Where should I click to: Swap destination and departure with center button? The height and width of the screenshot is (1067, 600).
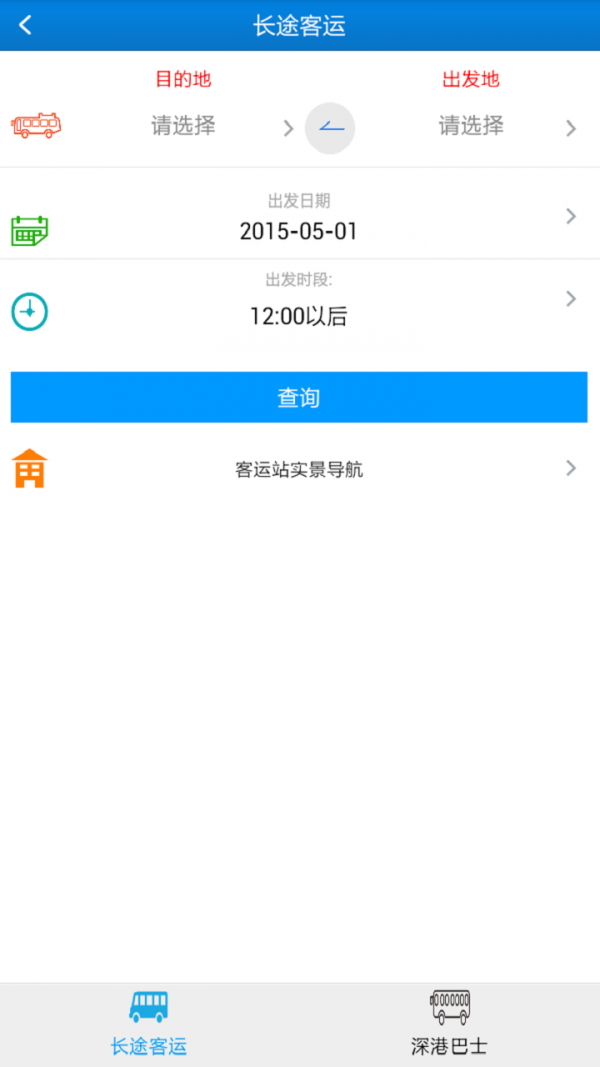click(330, 128)
